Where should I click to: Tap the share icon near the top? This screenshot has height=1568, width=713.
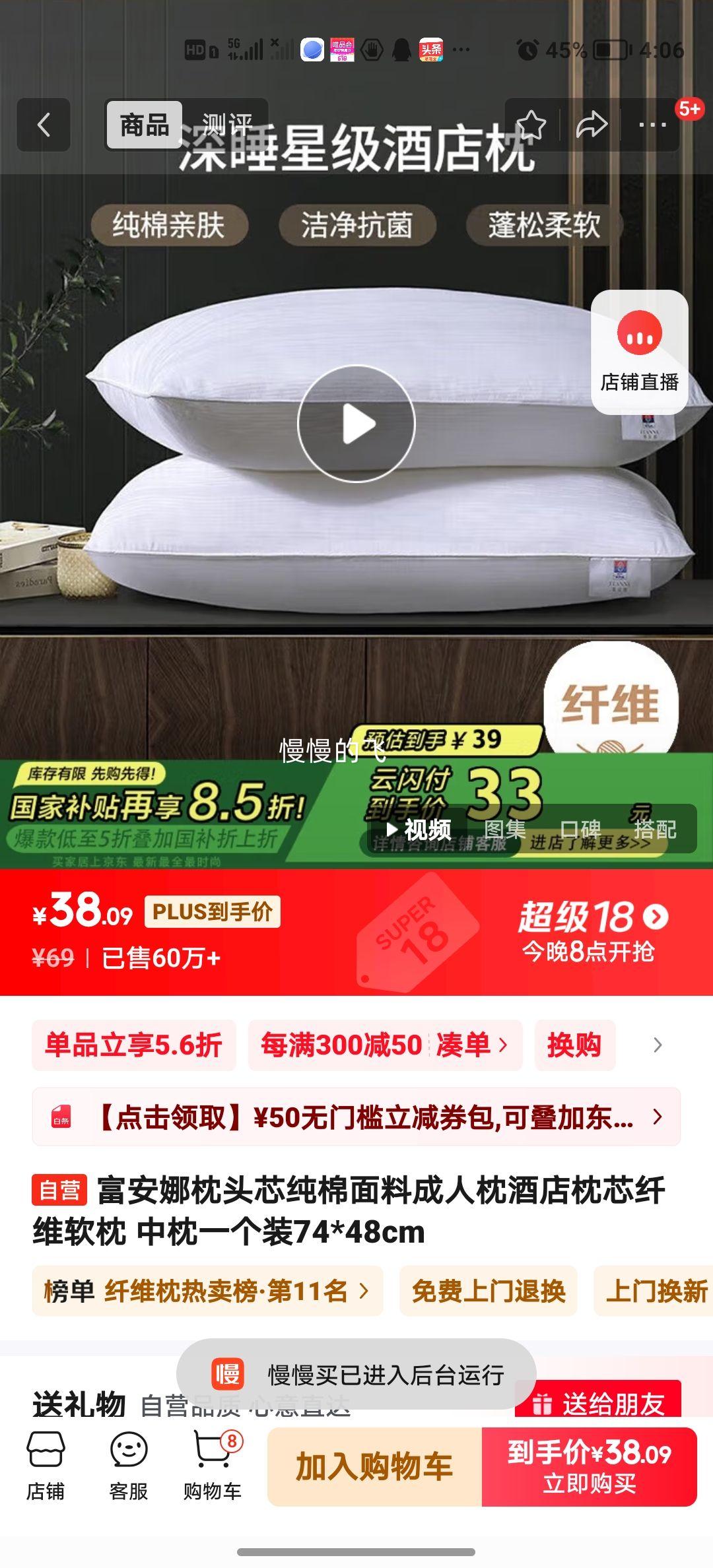[592, 123]
